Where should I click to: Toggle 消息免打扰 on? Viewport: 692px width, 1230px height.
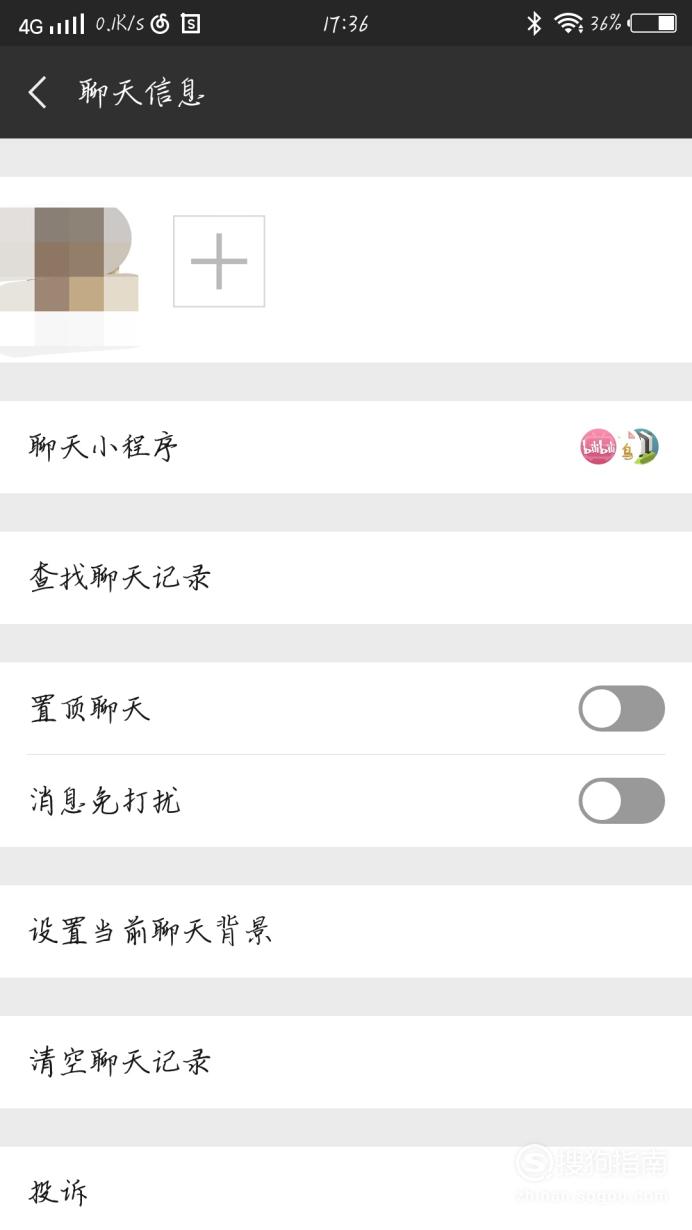tap(621, 801)
